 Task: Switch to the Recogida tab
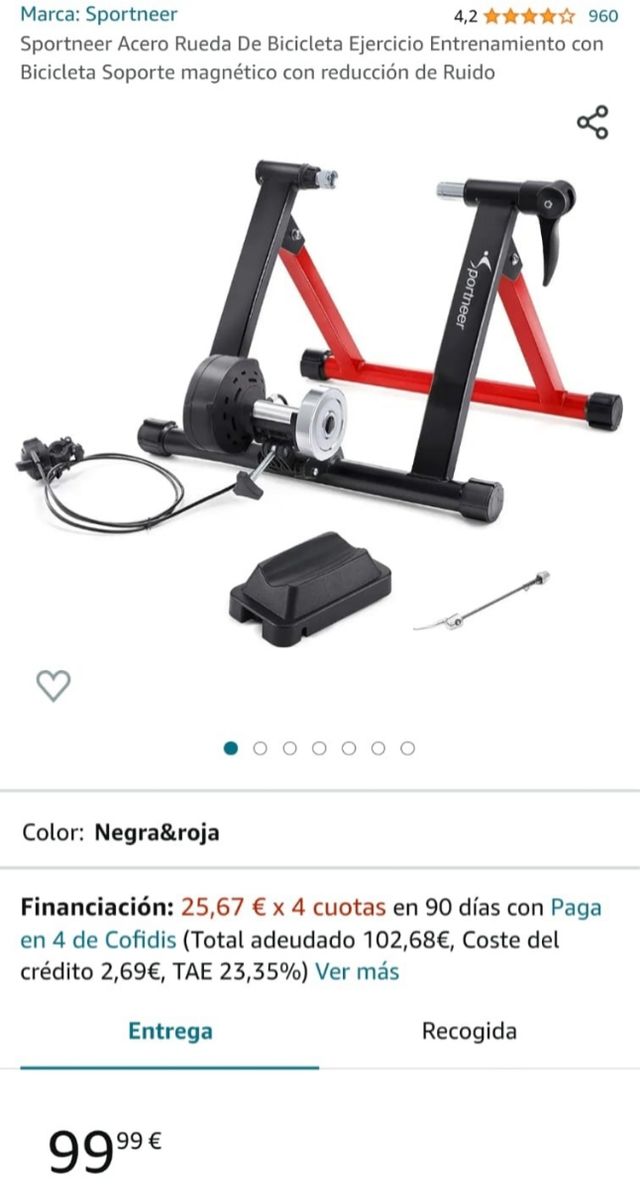tap(469, 1031)
